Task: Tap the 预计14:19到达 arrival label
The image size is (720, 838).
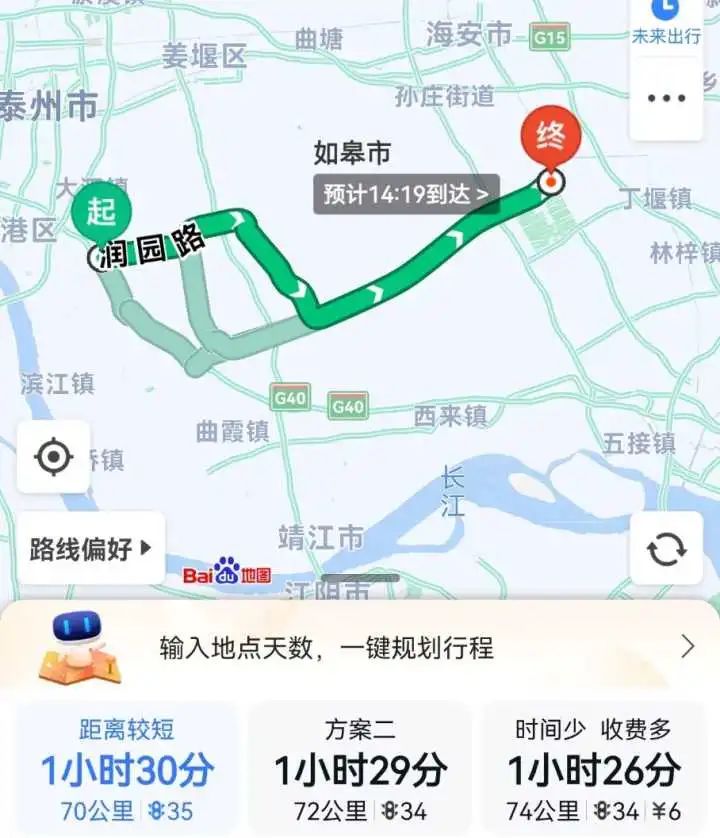Action: (x=406, y=194)
